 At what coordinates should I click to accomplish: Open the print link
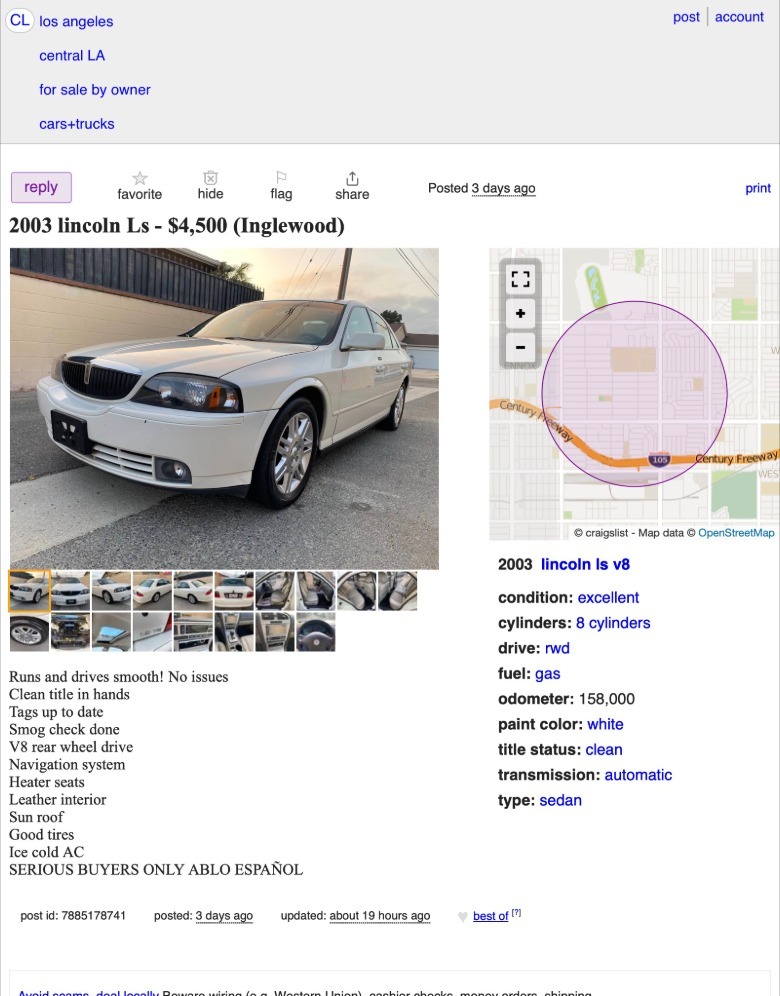click(x=758, y=188)
